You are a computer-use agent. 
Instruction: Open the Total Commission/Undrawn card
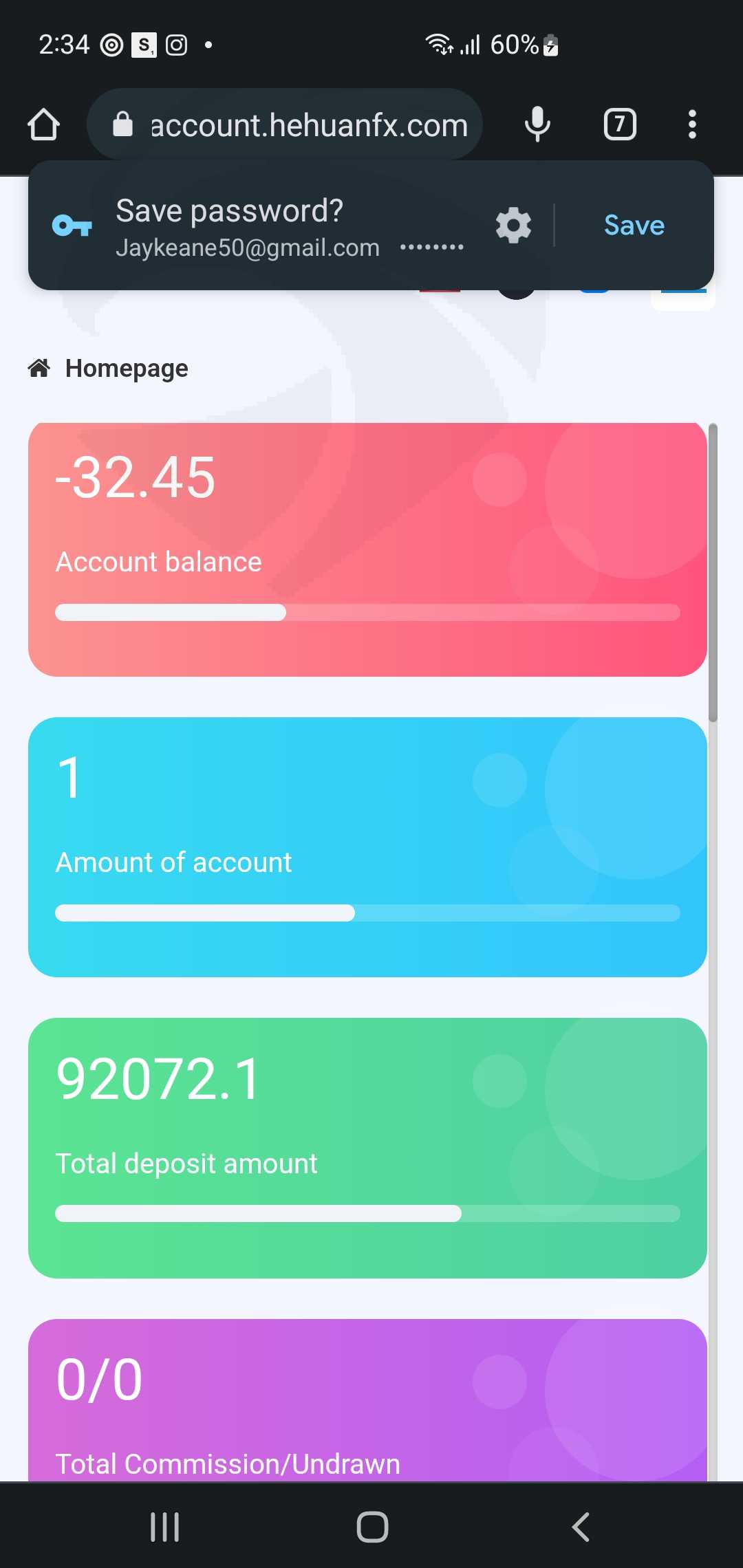[367, 1400]
